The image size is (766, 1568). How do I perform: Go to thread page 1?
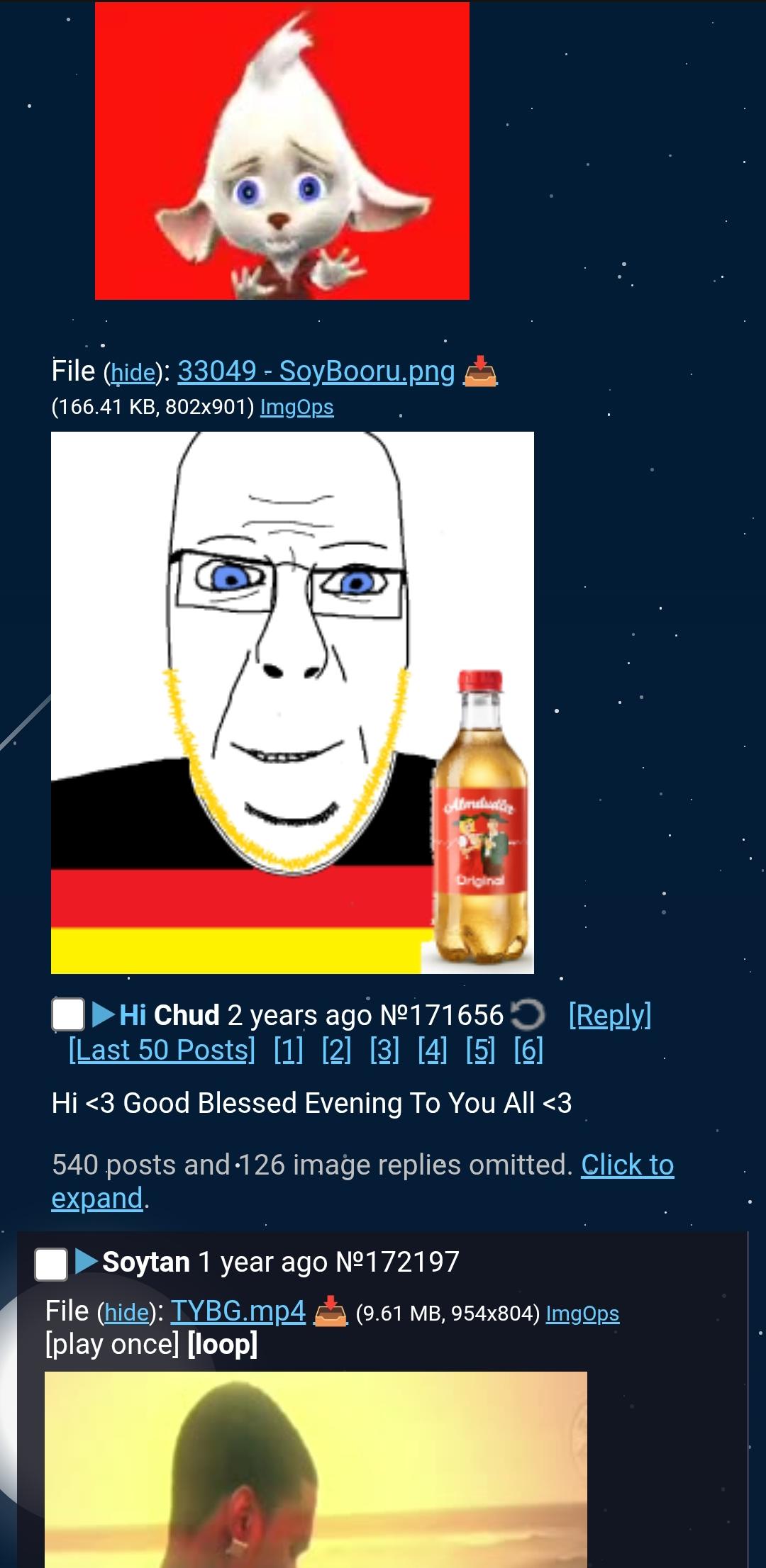[289, 1050]
